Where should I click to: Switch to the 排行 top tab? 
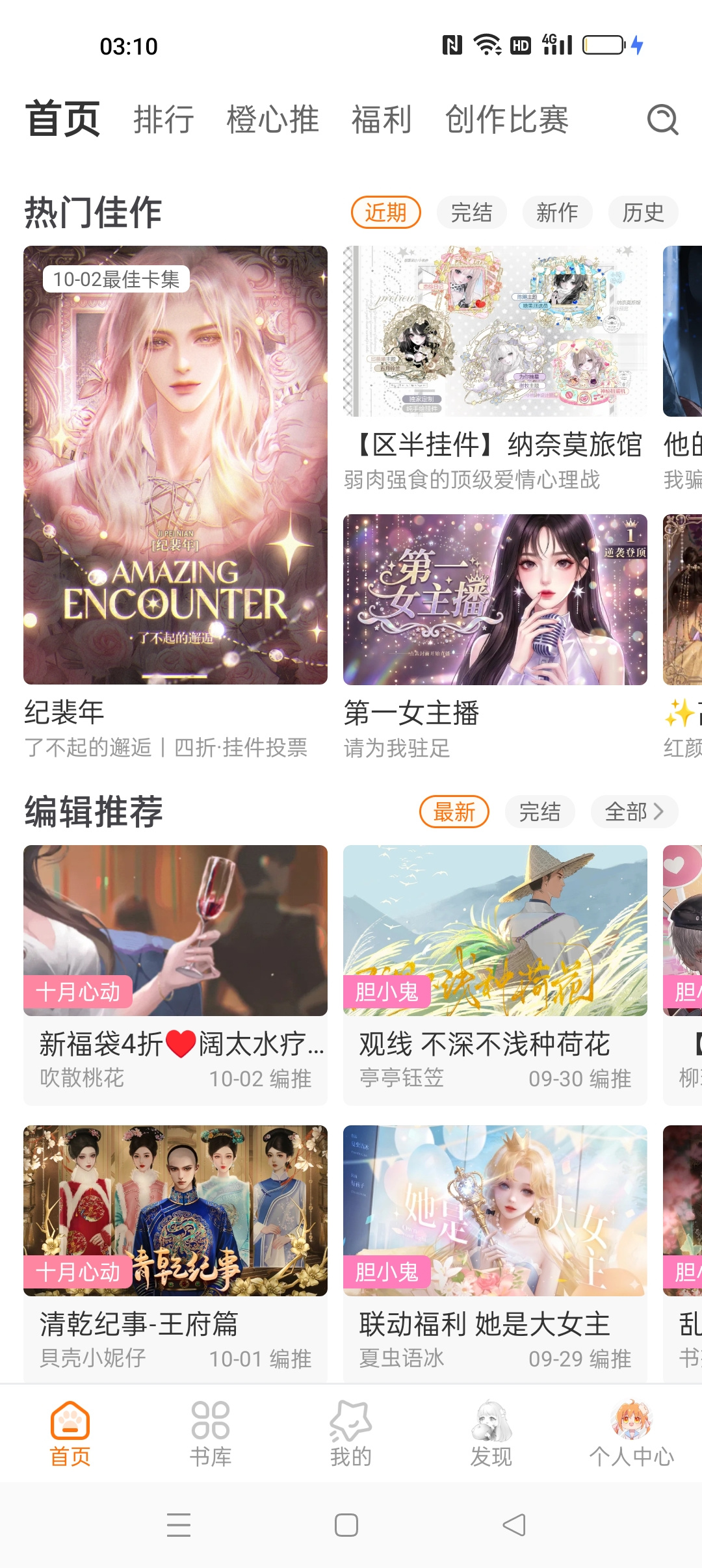click(164, 120)
